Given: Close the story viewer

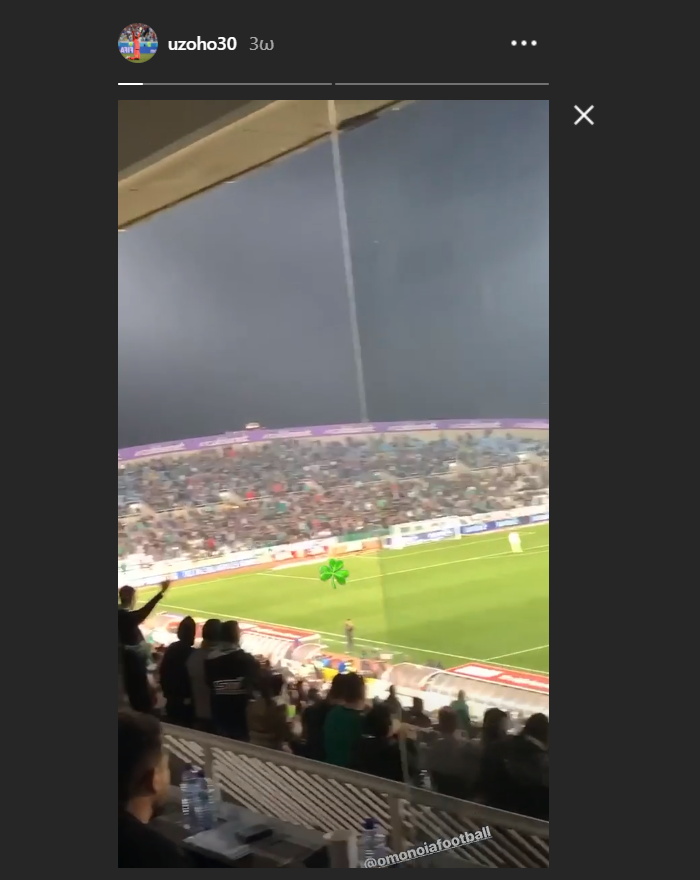Looking at the screenshot, I should coord(584,115).
